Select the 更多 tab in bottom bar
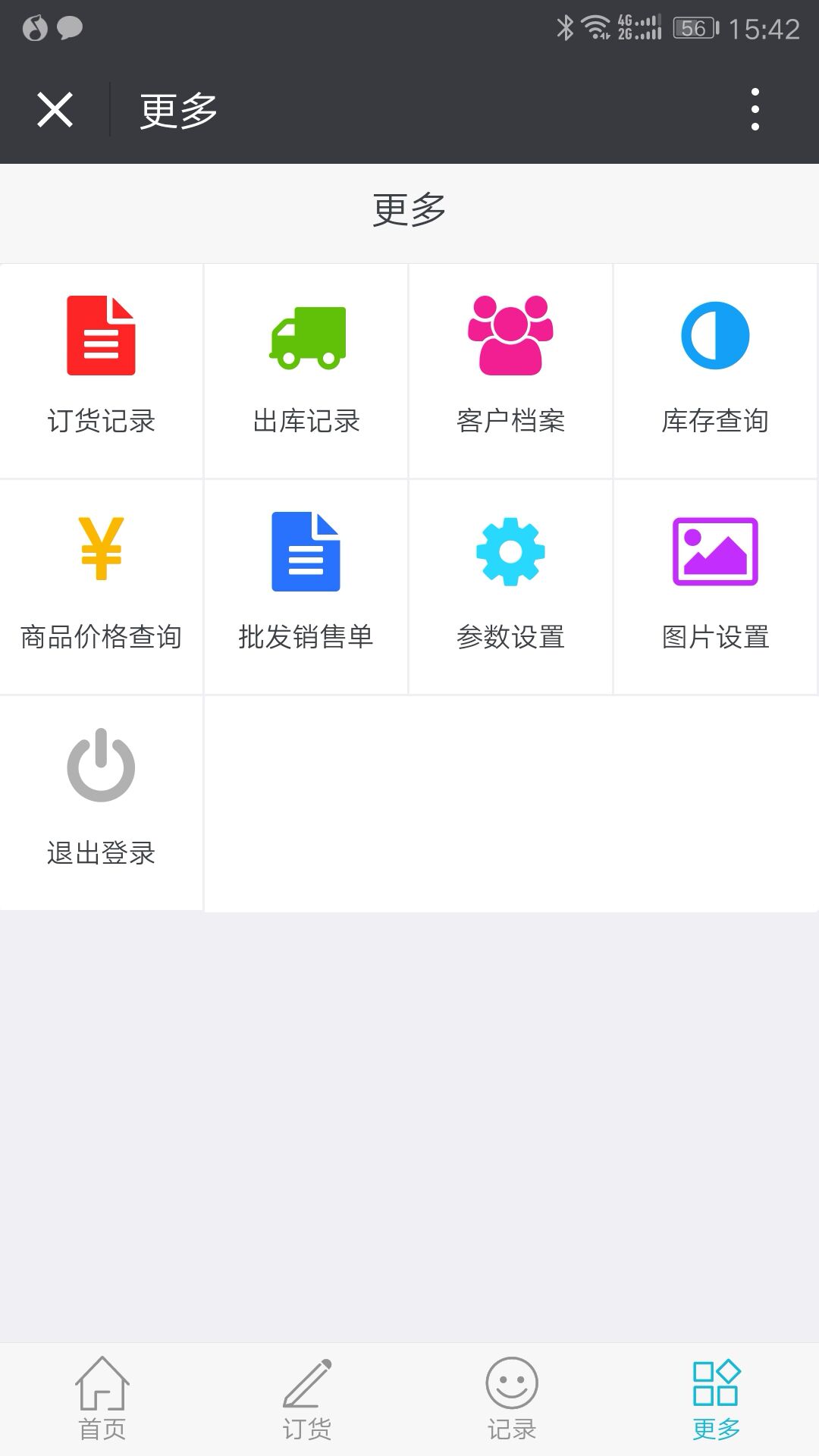This screenshot has height=1456, width=819. 716,1399
